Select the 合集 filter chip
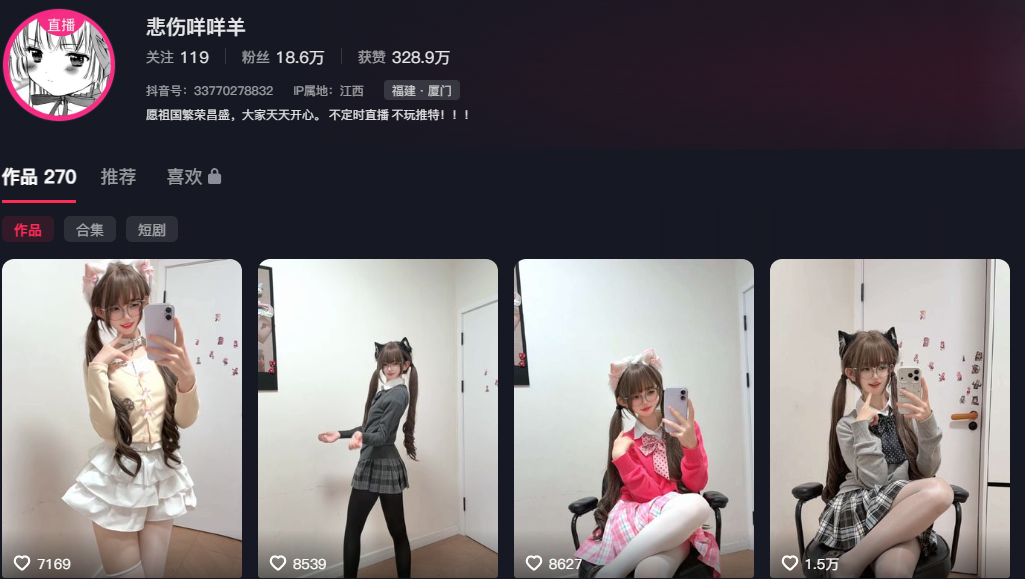This screenshot has width=1025, height=579. pyautogui.click(x=90, y=230)
